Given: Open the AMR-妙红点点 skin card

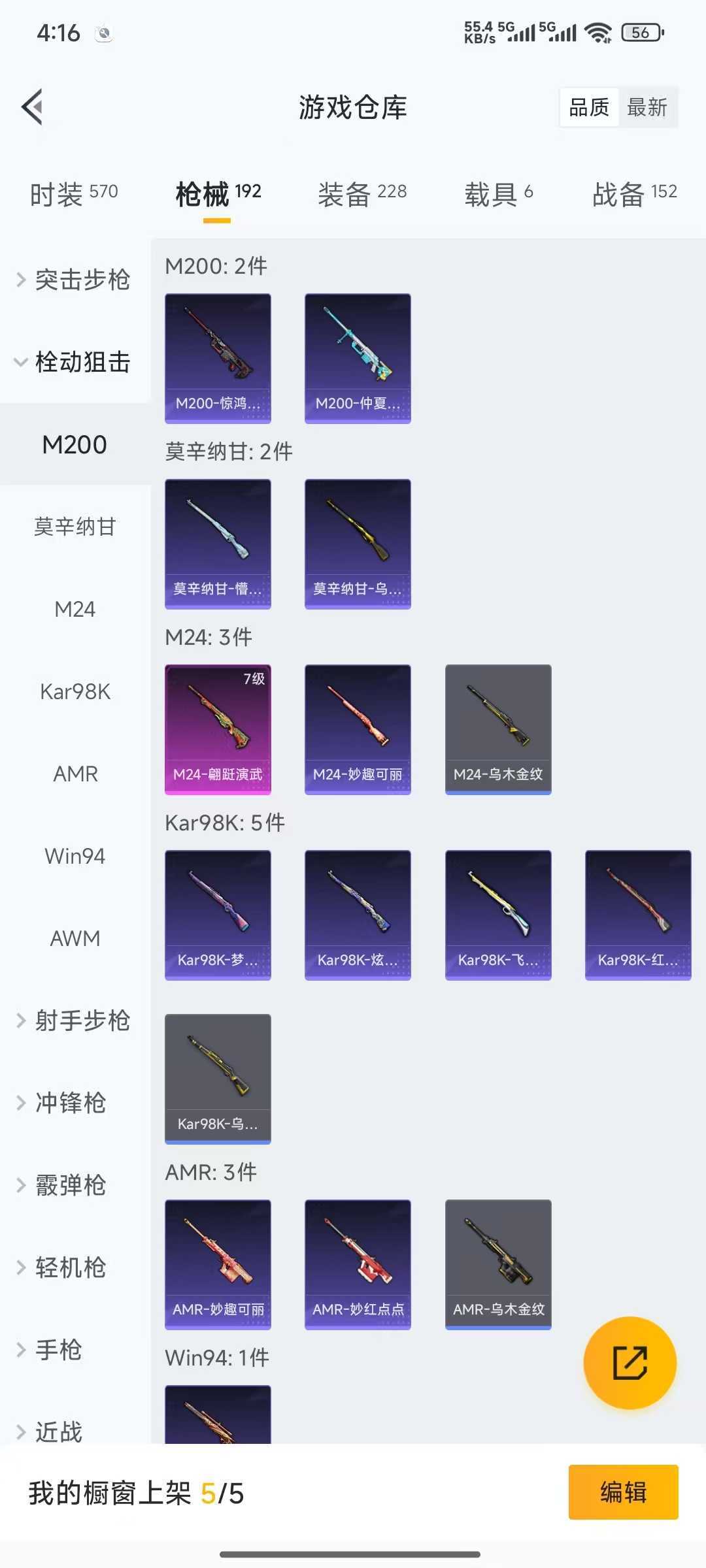Looking at the screenshot, I should point(358,1264).
